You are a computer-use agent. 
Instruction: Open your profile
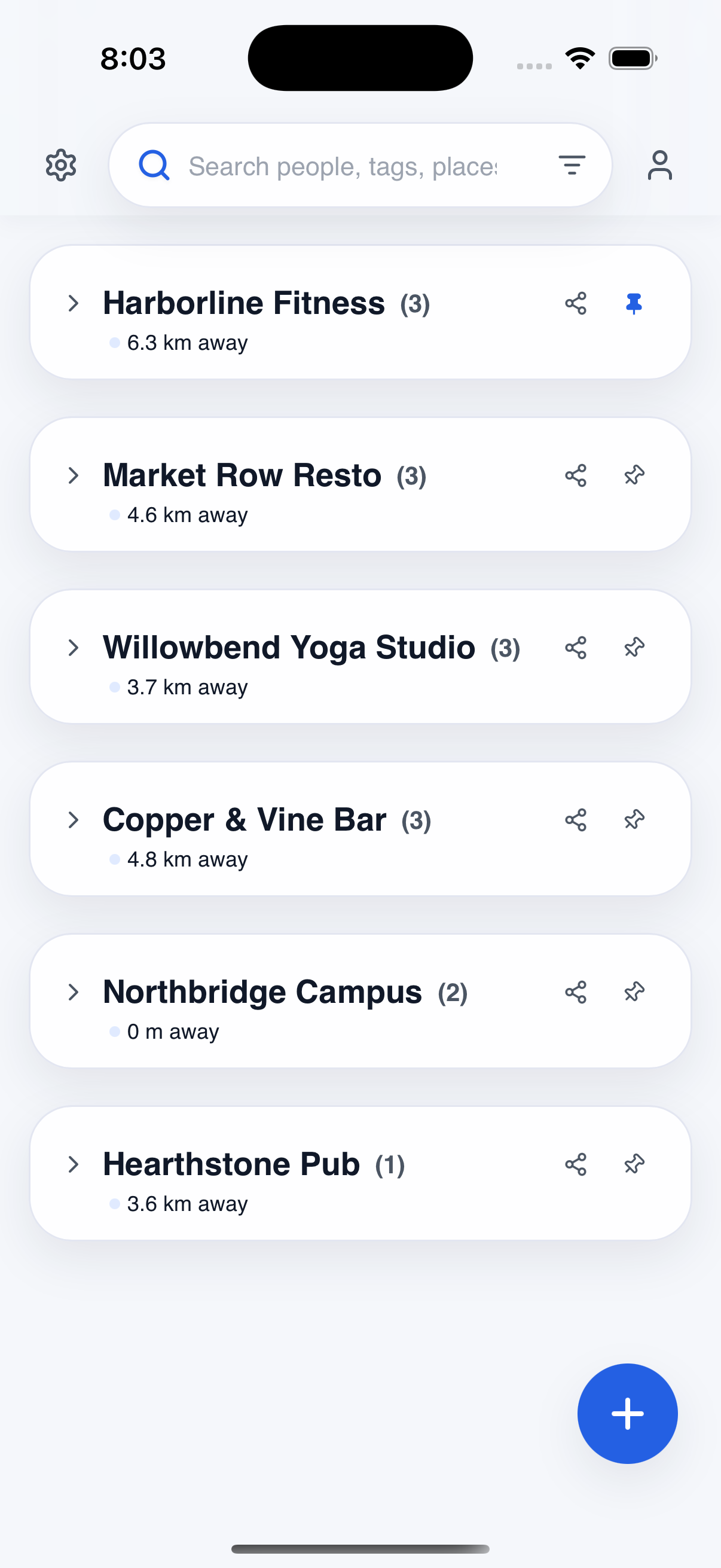(661, 165)
